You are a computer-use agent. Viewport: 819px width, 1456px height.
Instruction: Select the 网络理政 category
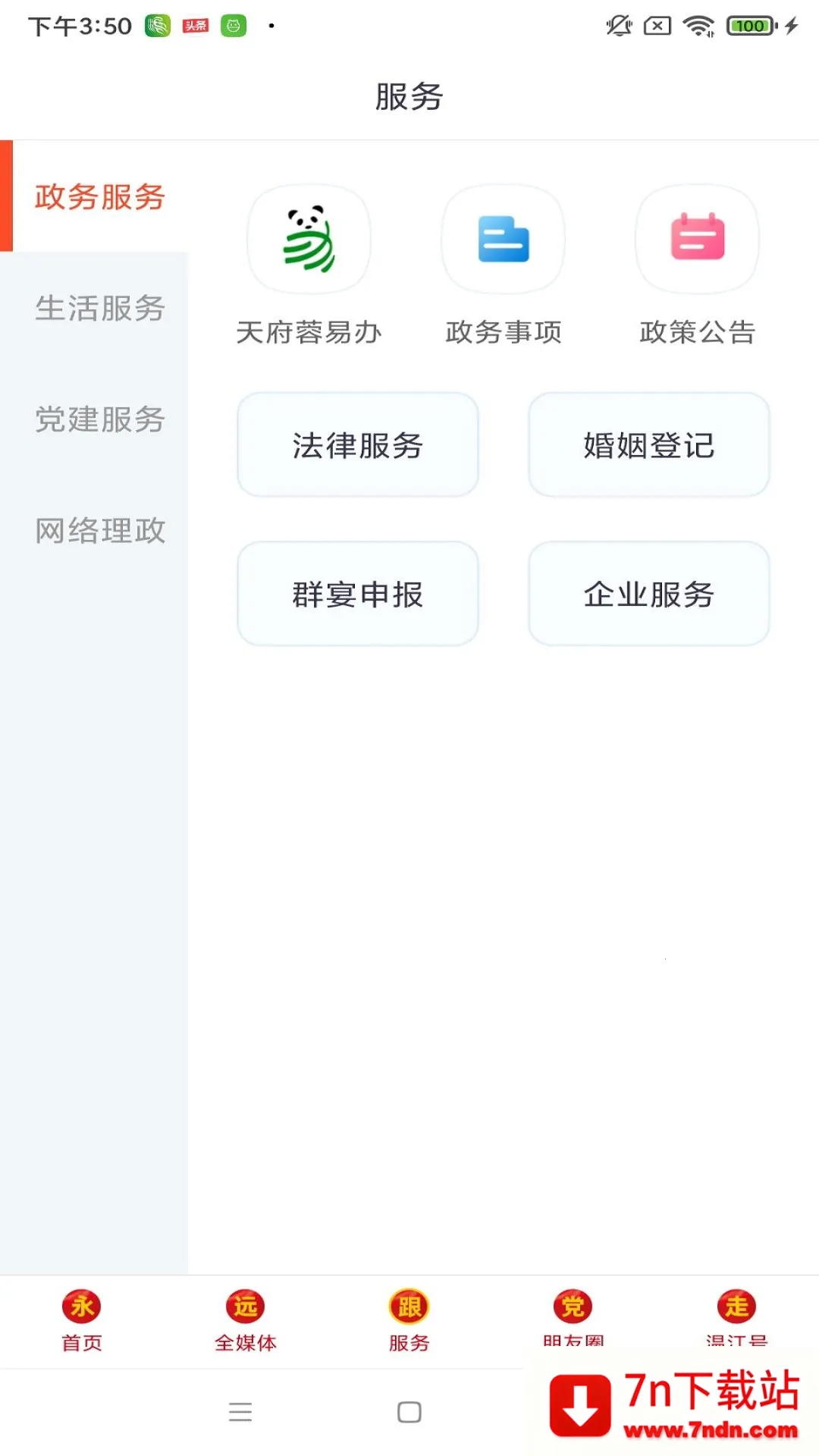tap(99, 532)
